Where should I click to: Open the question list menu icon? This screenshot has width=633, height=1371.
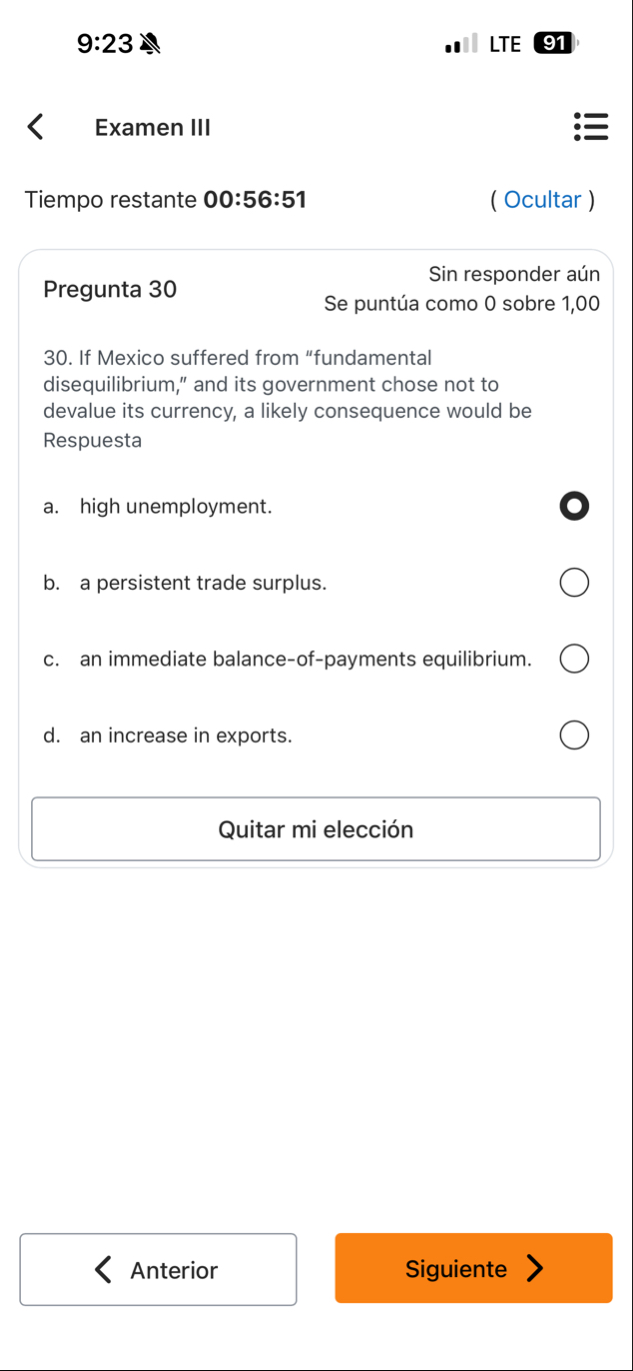(x=591, y=128)
